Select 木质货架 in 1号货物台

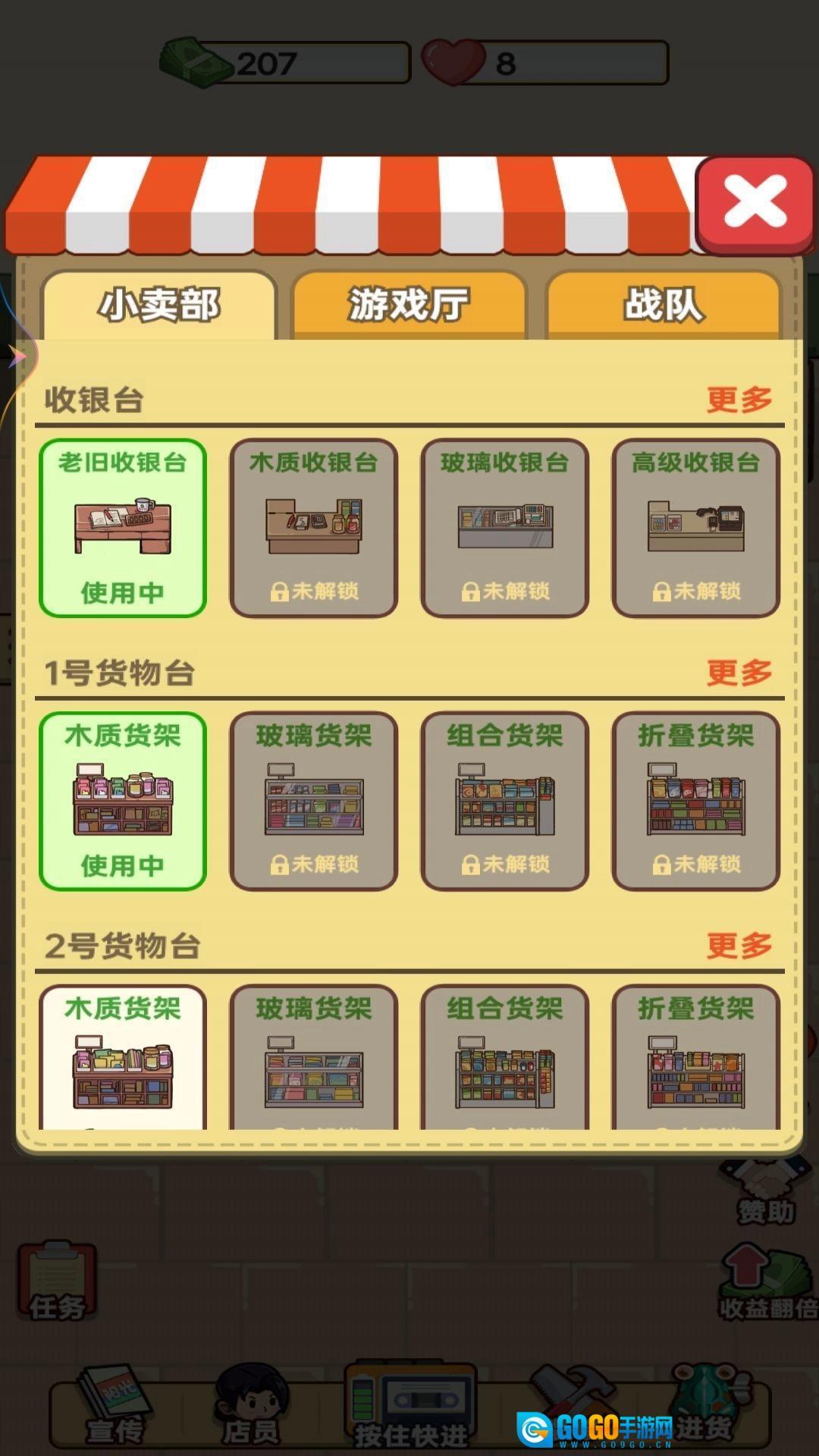123,801
